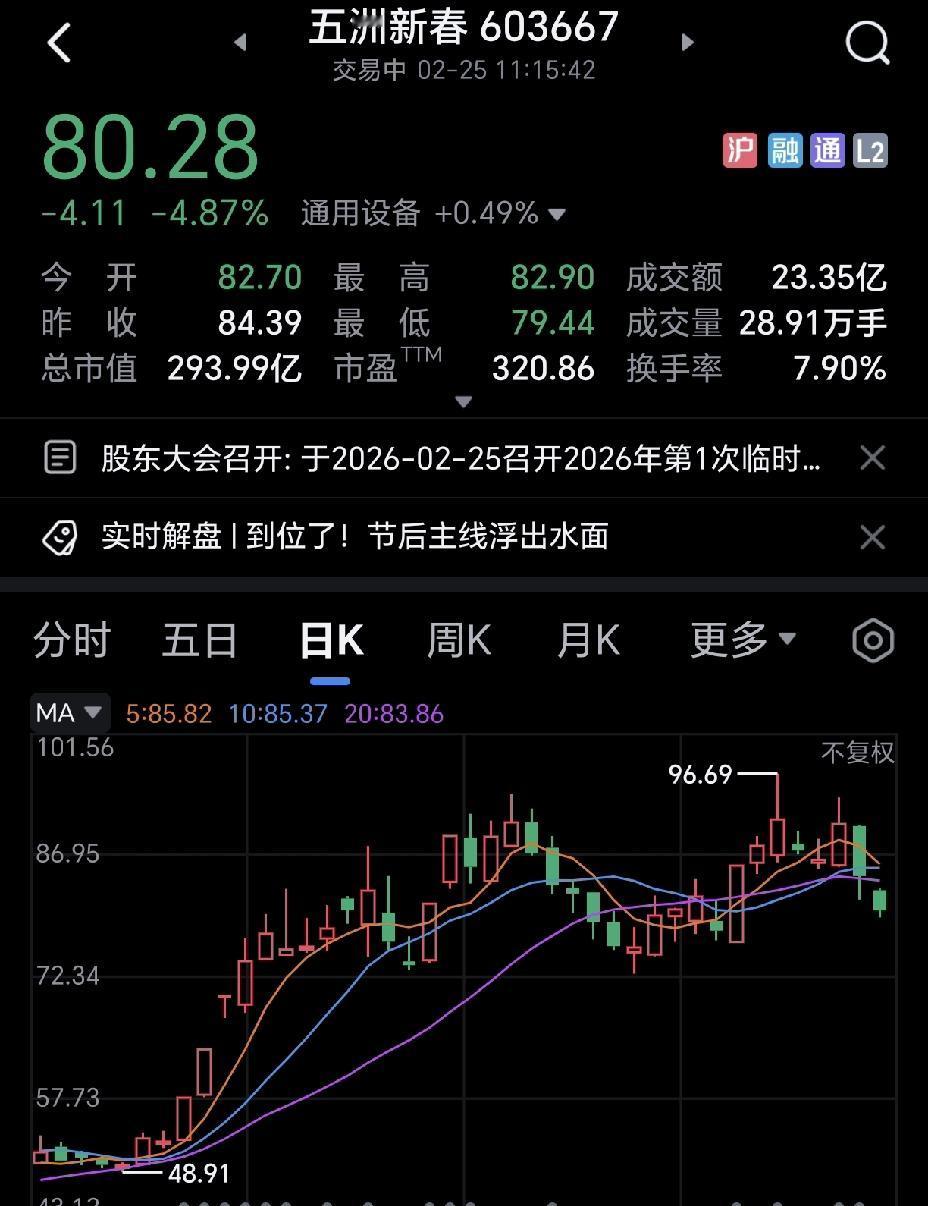
Task: Expand more quote details with down arrow
Action: (x=463, y=401)
